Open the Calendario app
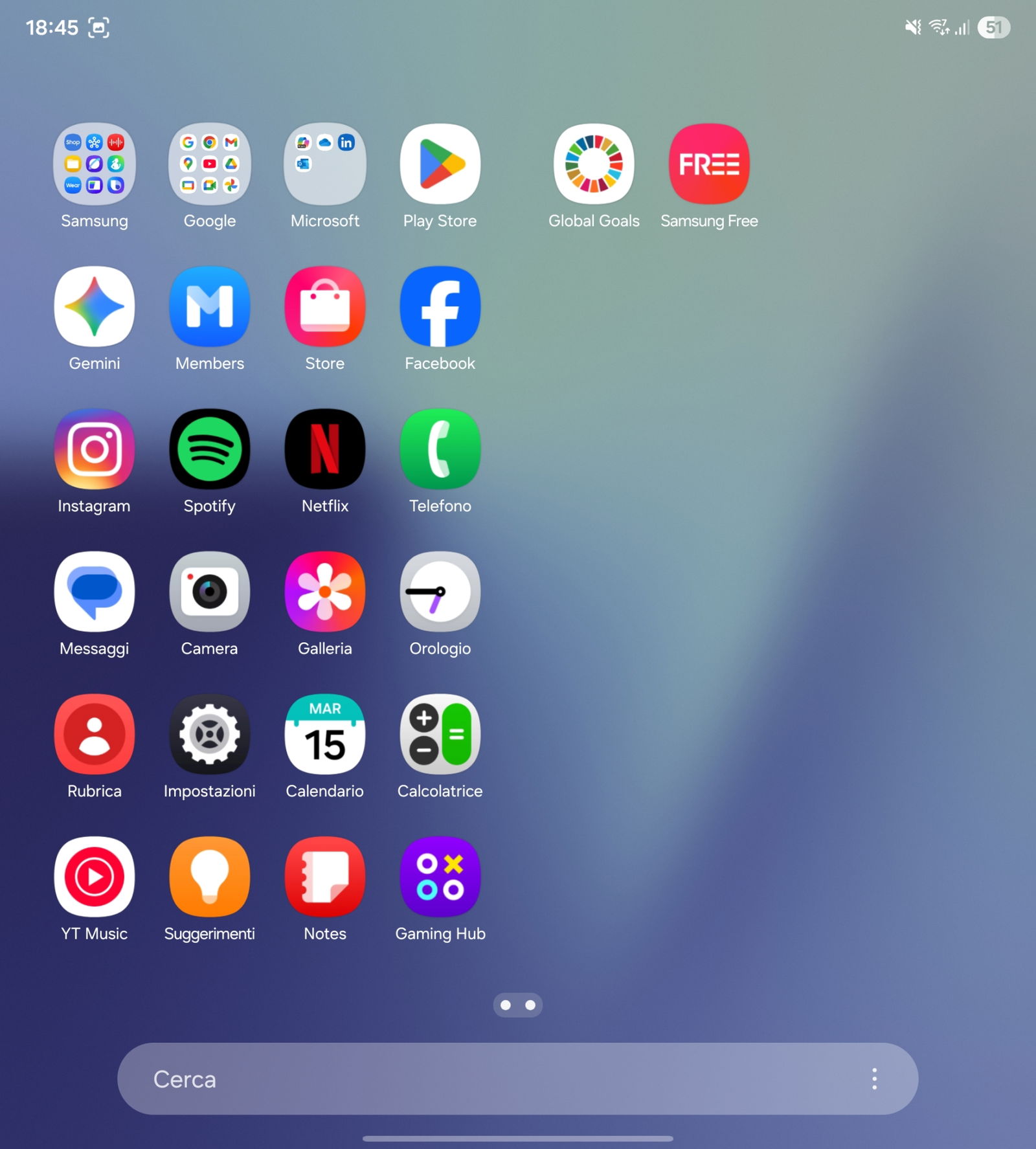 [324, 734]
